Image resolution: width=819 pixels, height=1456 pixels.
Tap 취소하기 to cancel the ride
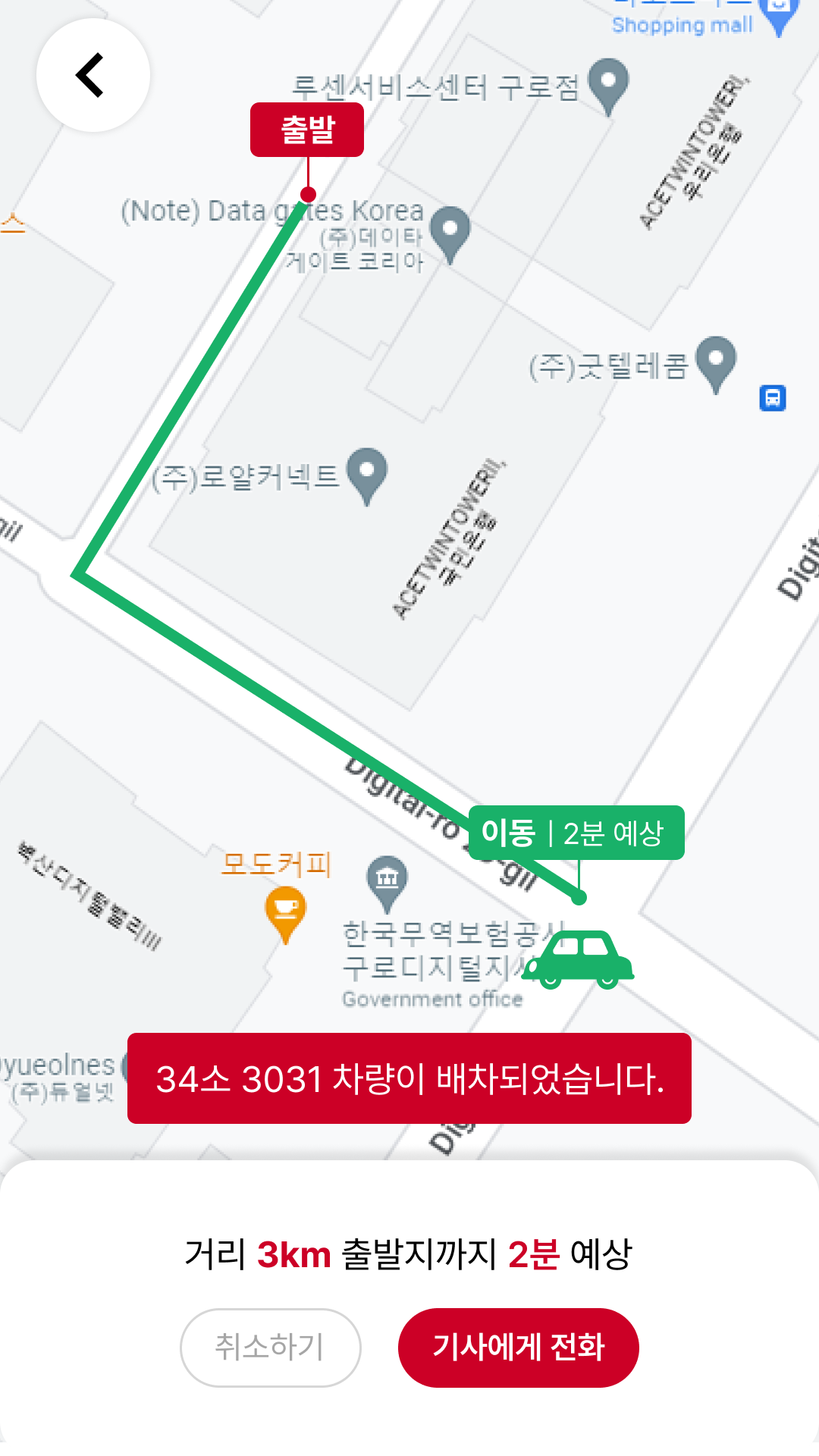[270, 1347]
